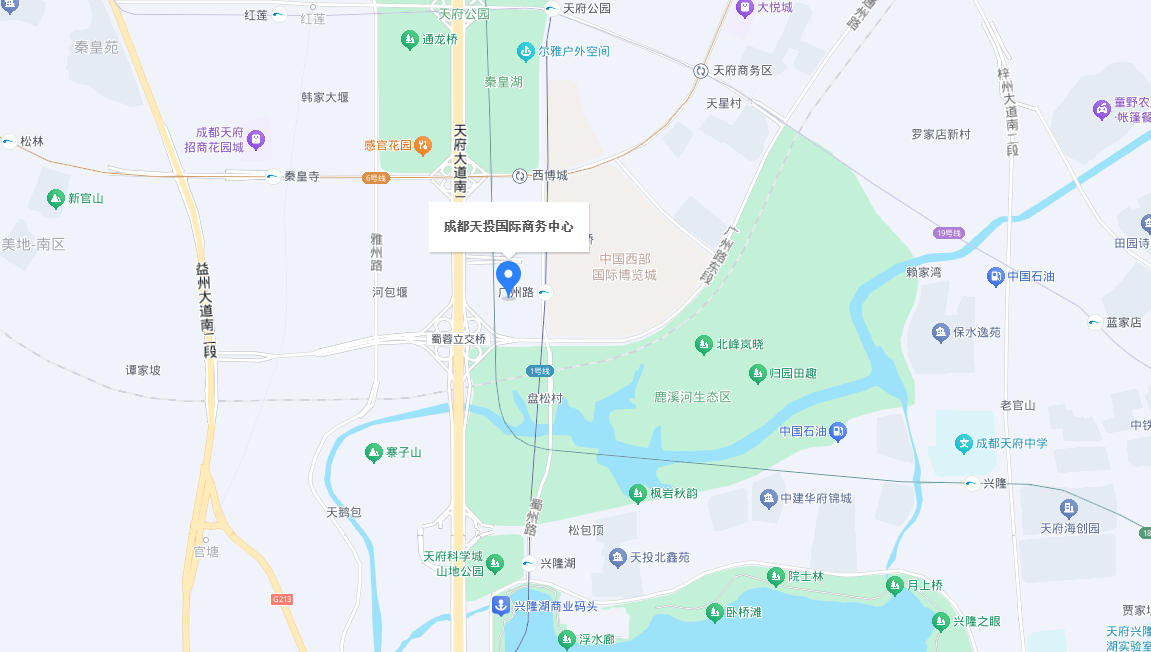
Task: Select the 天府商务区 metro station
Action: coord(702,70)
